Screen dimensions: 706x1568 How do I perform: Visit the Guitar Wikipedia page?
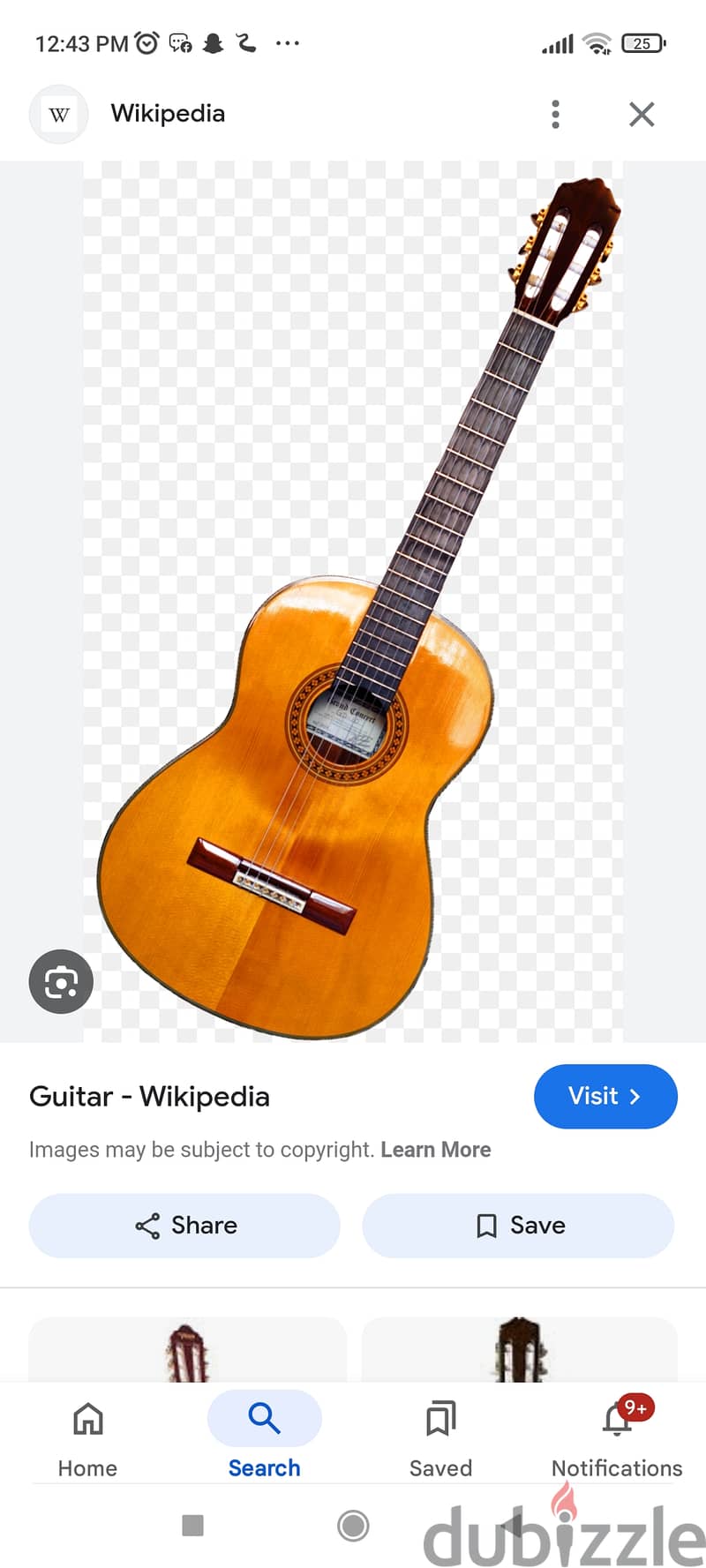tap(605, 1097)
